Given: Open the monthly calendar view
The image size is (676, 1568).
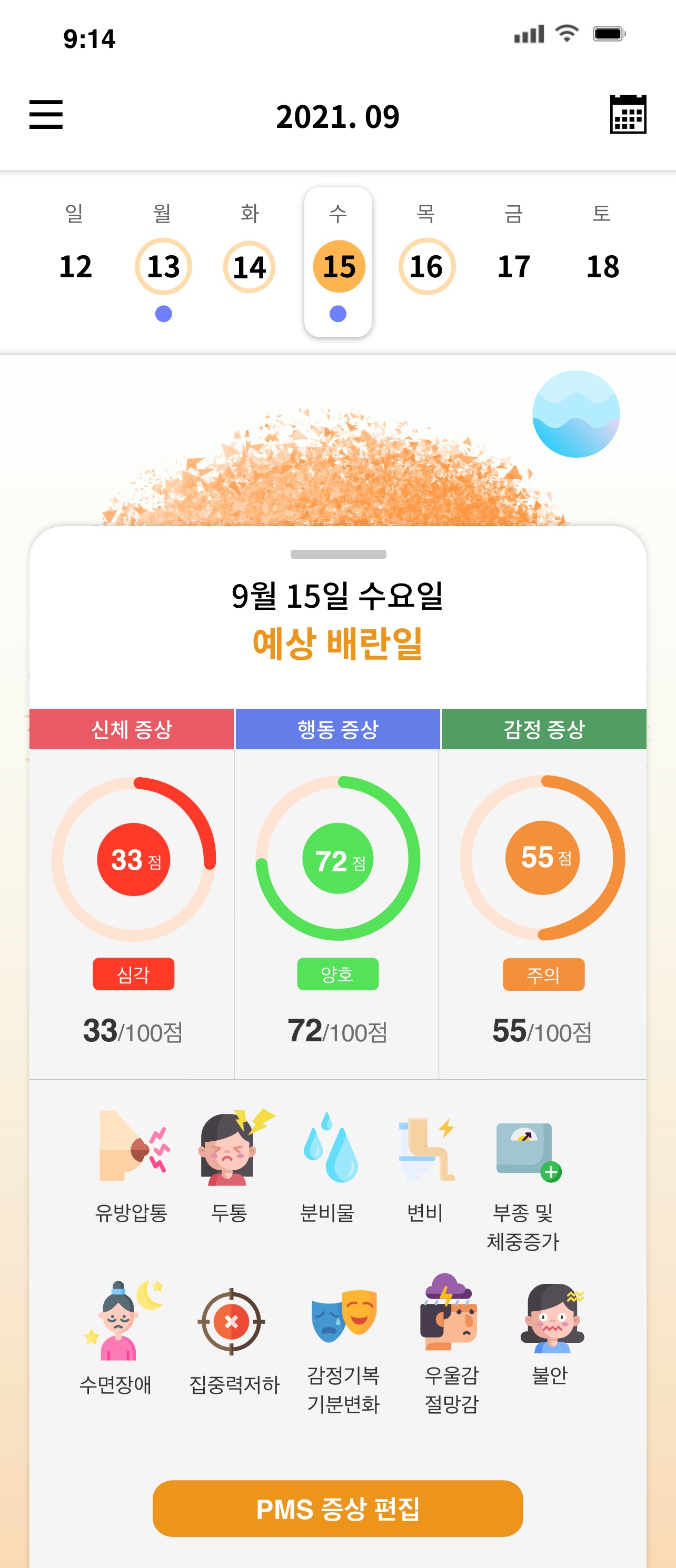Looking at the screenshot, I should pyautogui.click(x=628, y=114).
